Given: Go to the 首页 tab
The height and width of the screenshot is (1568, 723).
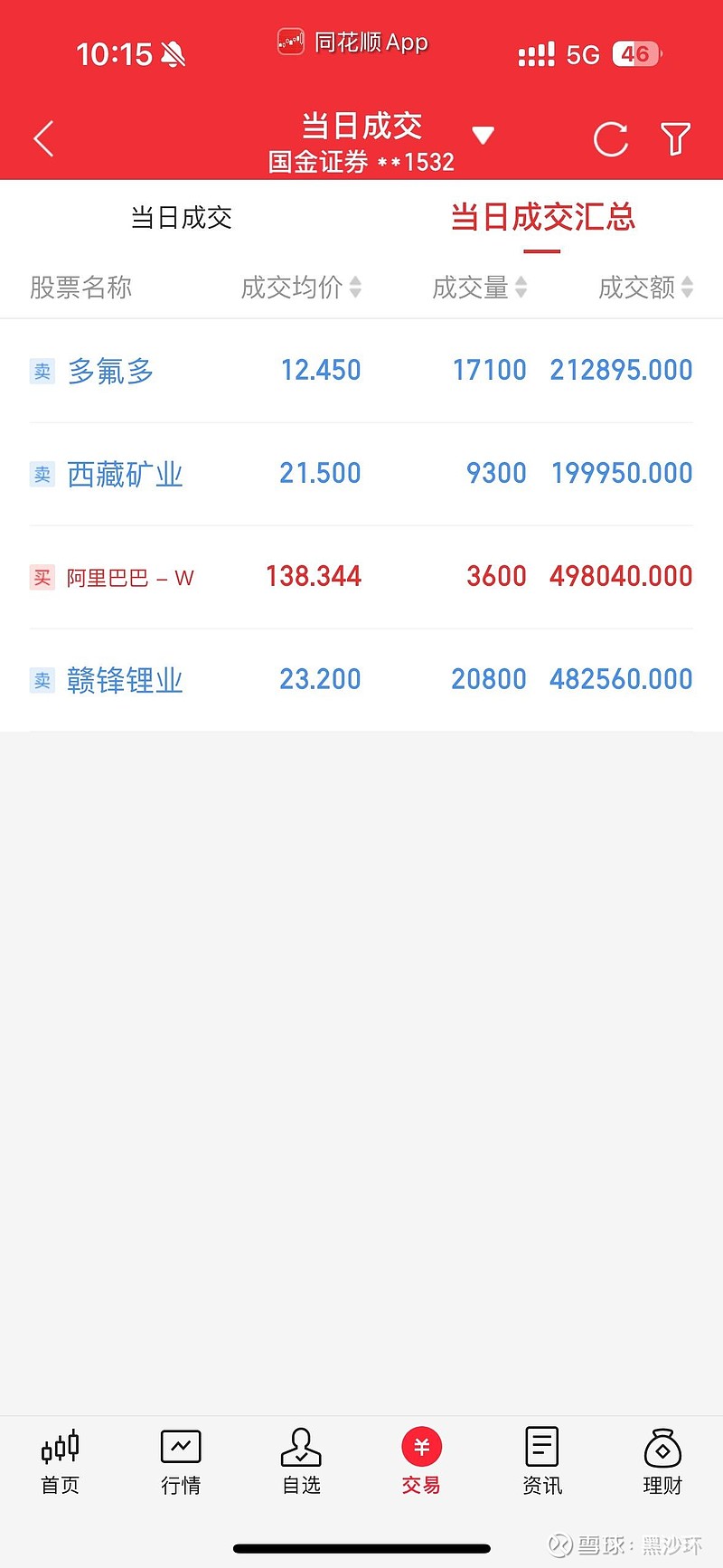Looking at the screenshot, I should (x=61, y=1461).
